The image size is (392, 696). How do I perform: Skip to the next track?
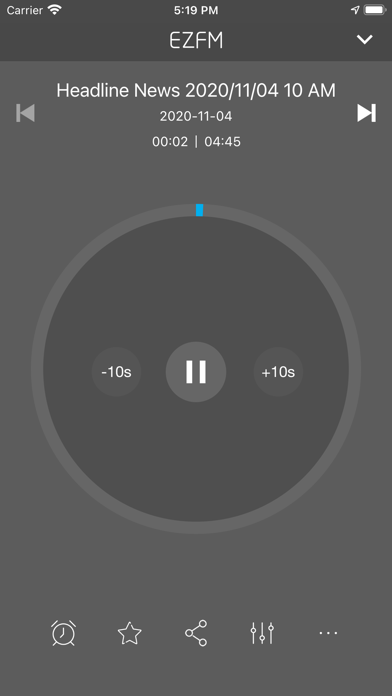(367, 113)
